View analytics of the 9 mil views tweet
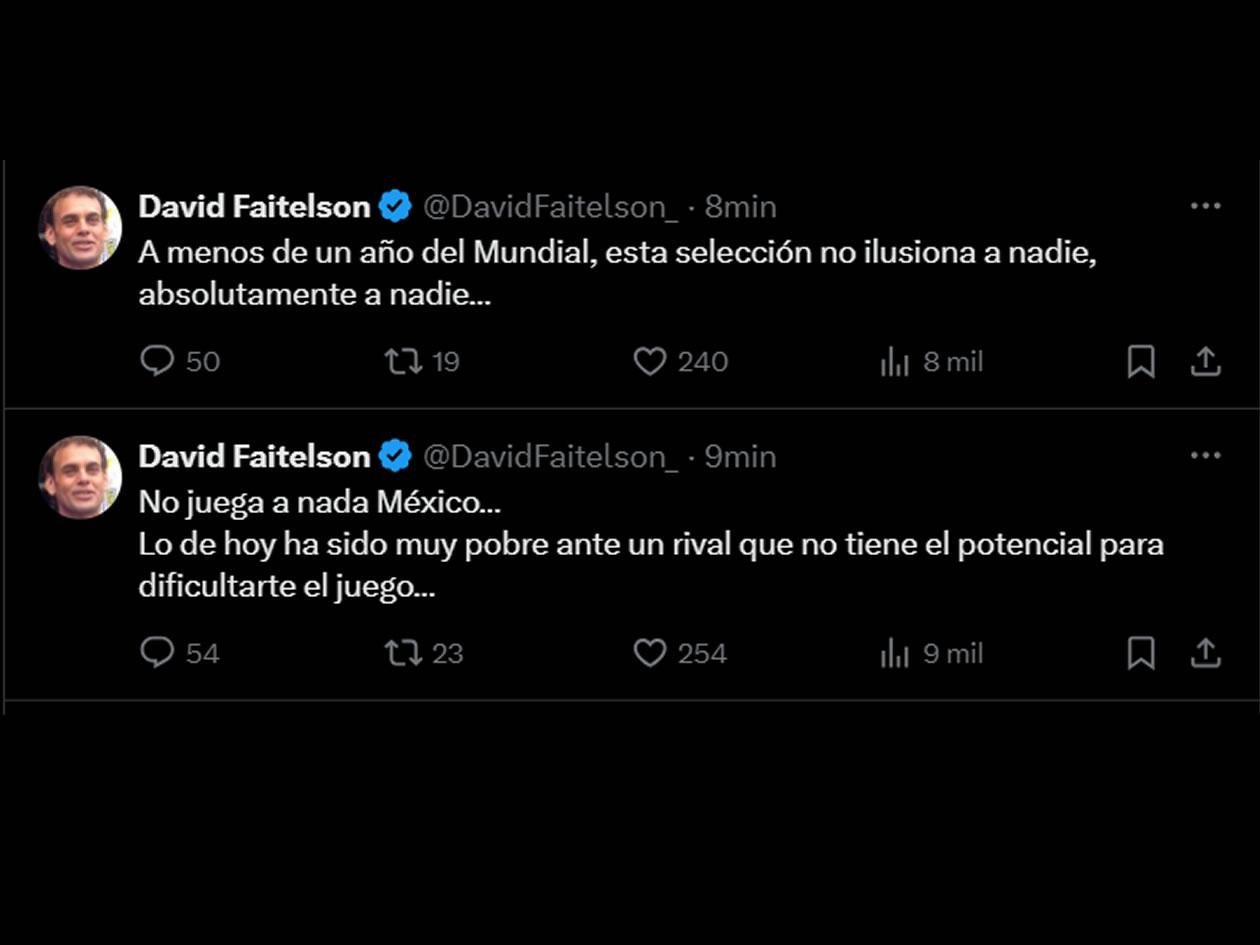1260x945 pixels. pos(894,653)
